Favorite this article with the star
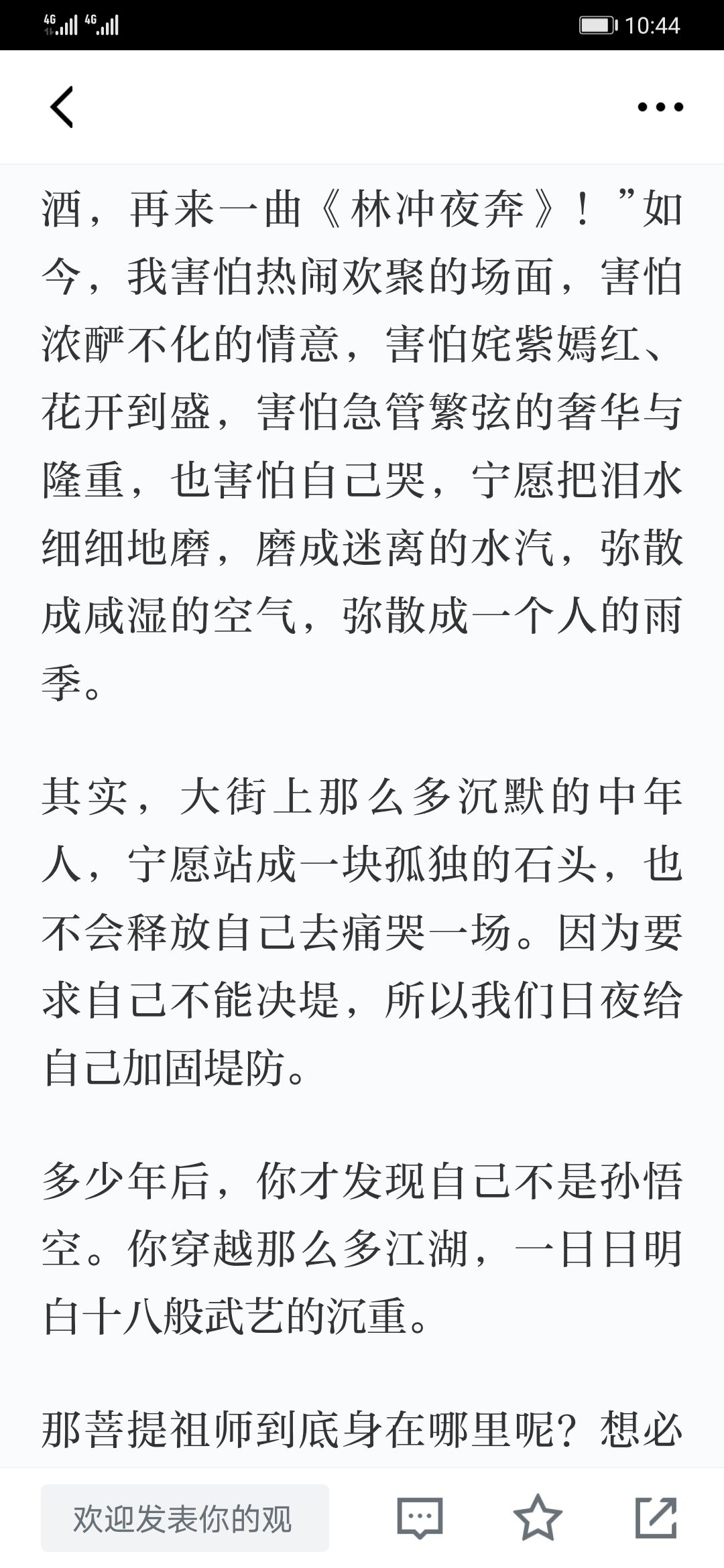Image resolution: width=724 pixels, height=1568 pixels. coord(538,1518)
